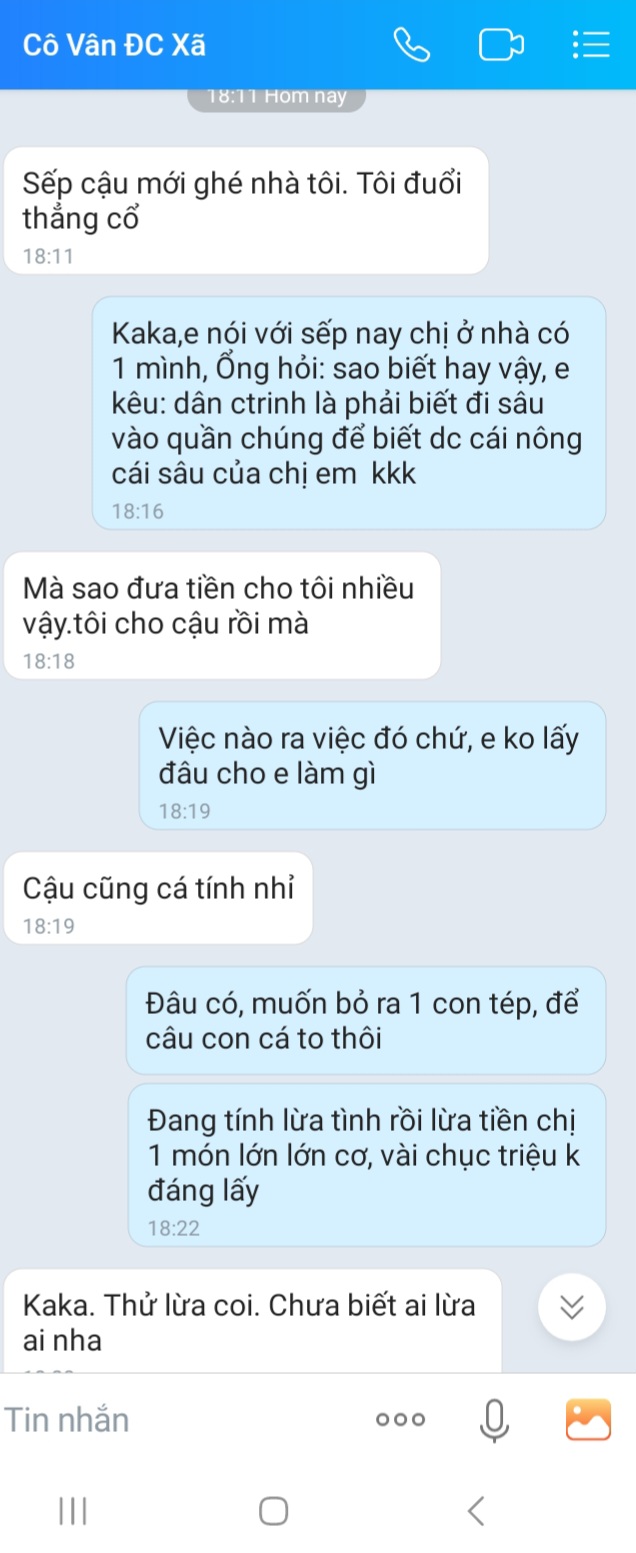Go back using the system back button
This screenshot has height=1553, width=636.
(x=476, y=1510)
